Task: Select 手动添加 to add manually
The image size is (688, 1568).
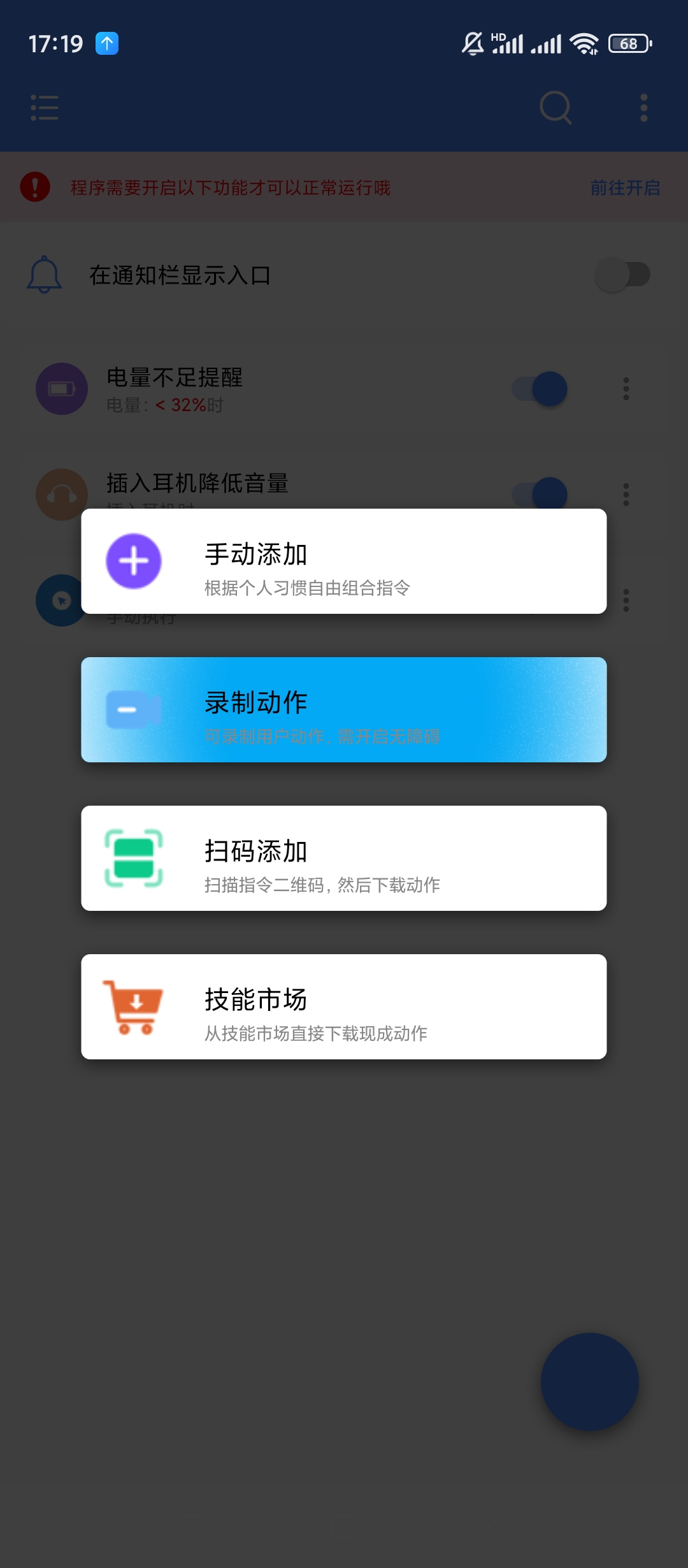Action: [x=344, y=561]
